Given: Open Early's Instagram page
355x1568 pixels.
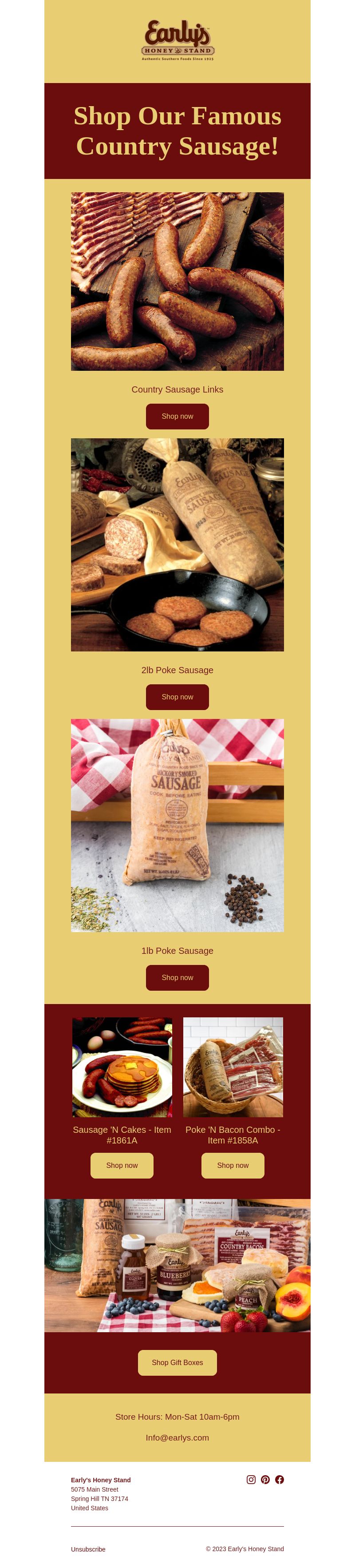Looking at the screenshot, I should click(251, 1479).
